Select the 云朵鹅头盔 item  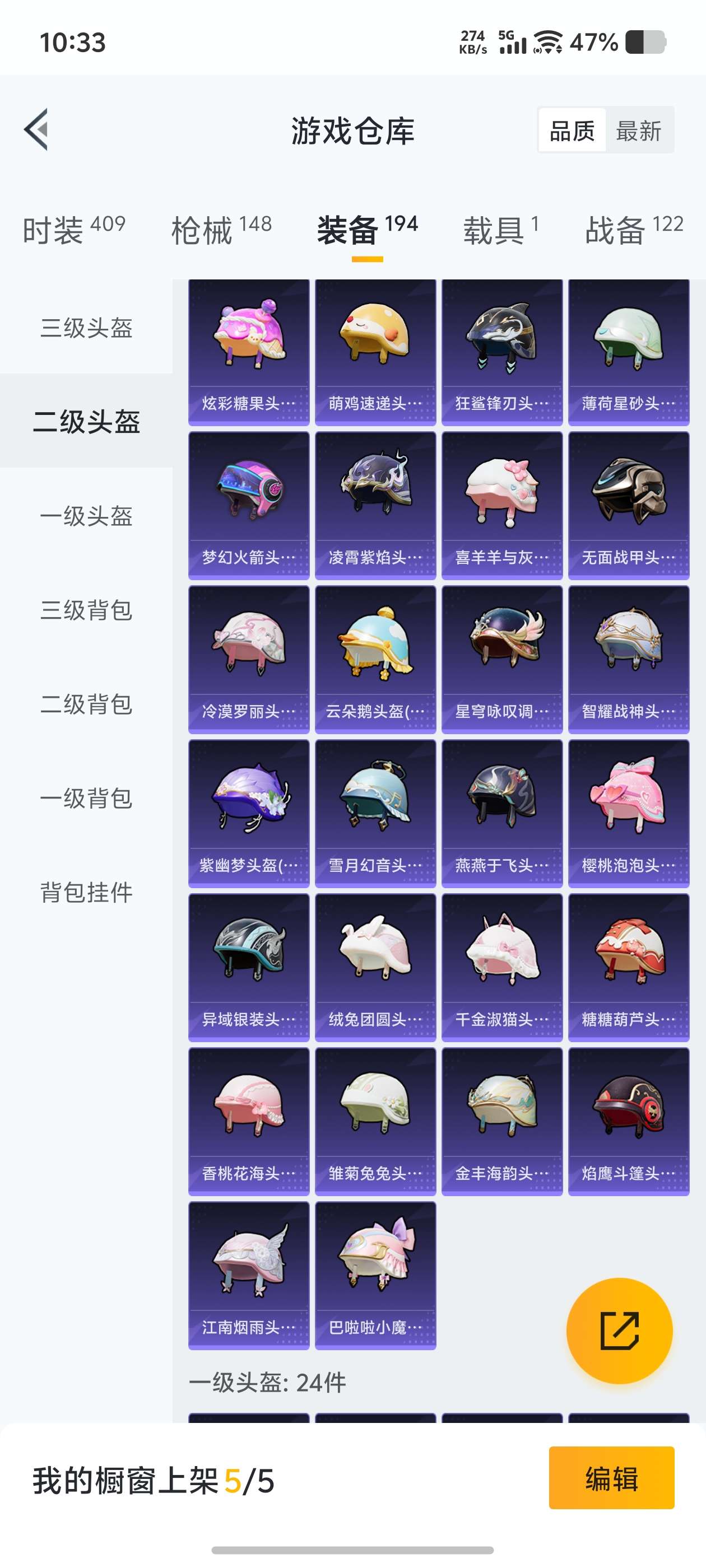click(x=375, y=659)
